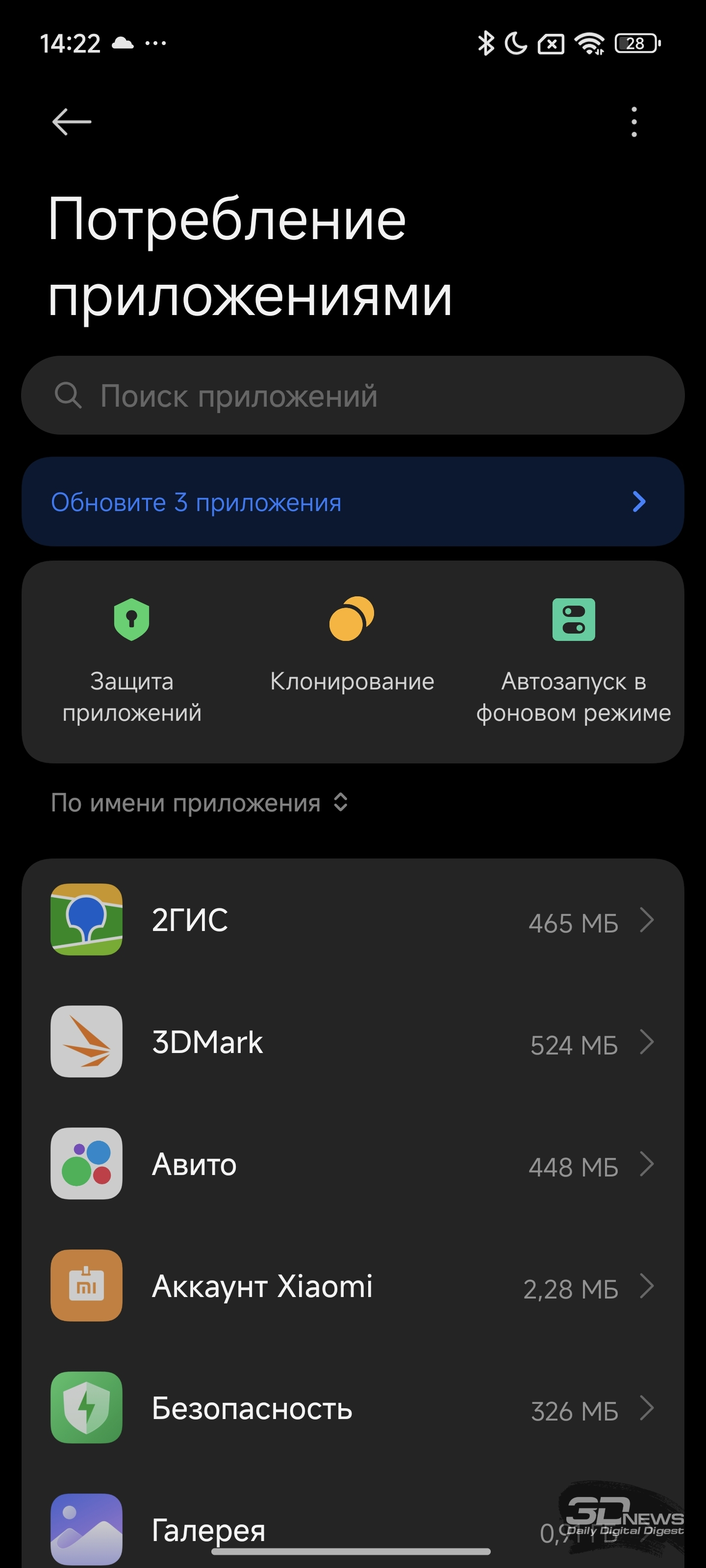Open Защита приложений

[131, 661]
